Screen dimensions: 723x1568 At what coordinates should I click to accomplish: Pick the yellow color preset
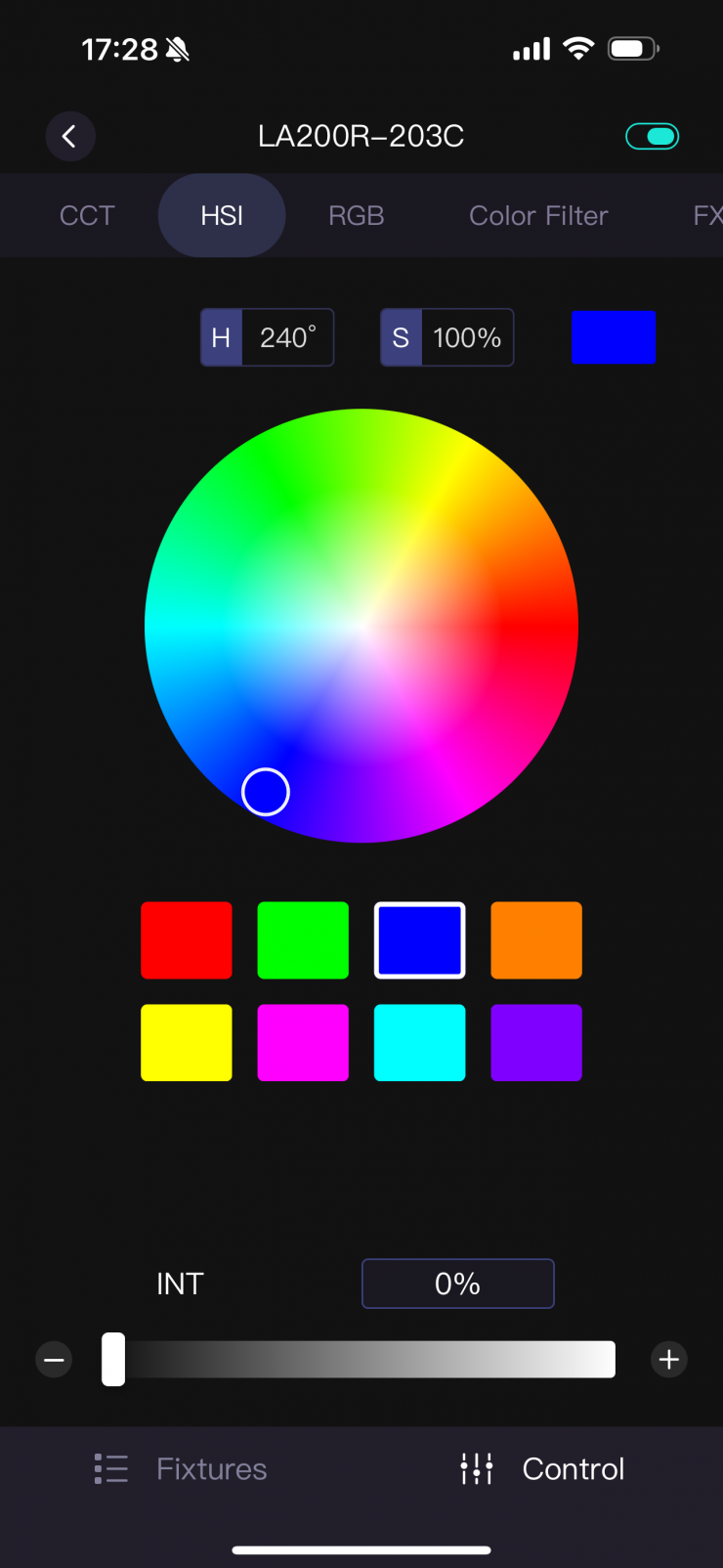point(187,1042)
